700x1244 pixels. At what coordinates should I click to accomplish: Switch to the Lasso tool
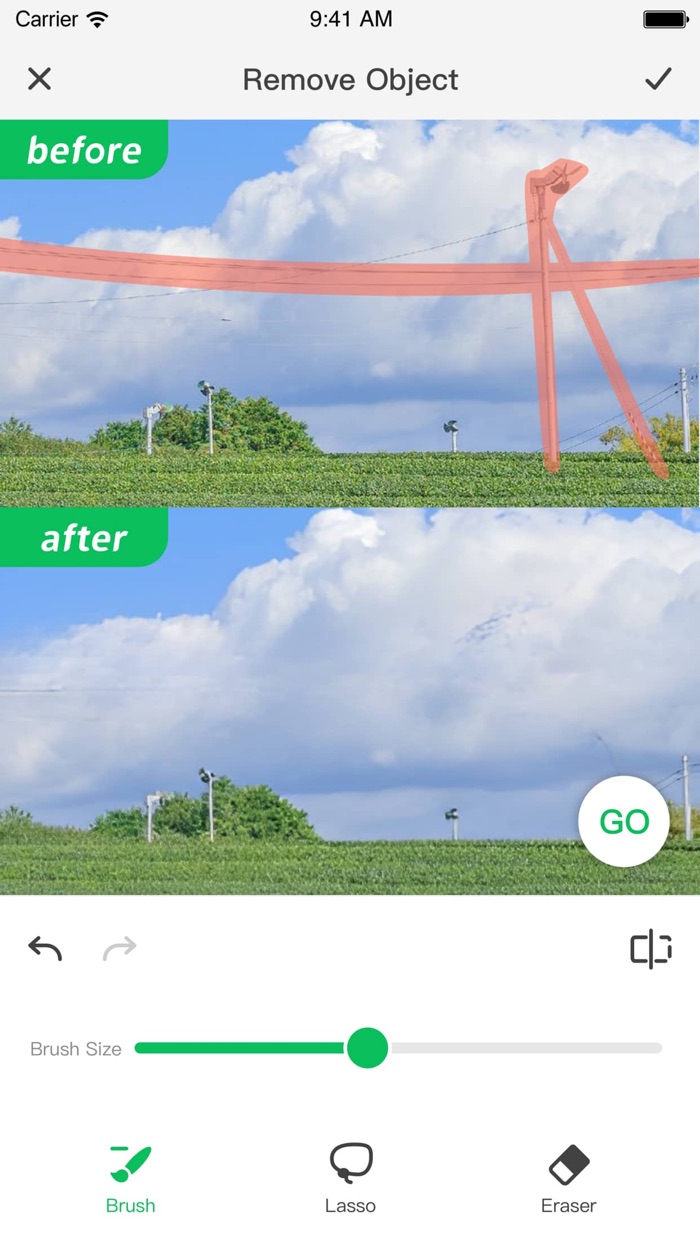click(350, 1179)
